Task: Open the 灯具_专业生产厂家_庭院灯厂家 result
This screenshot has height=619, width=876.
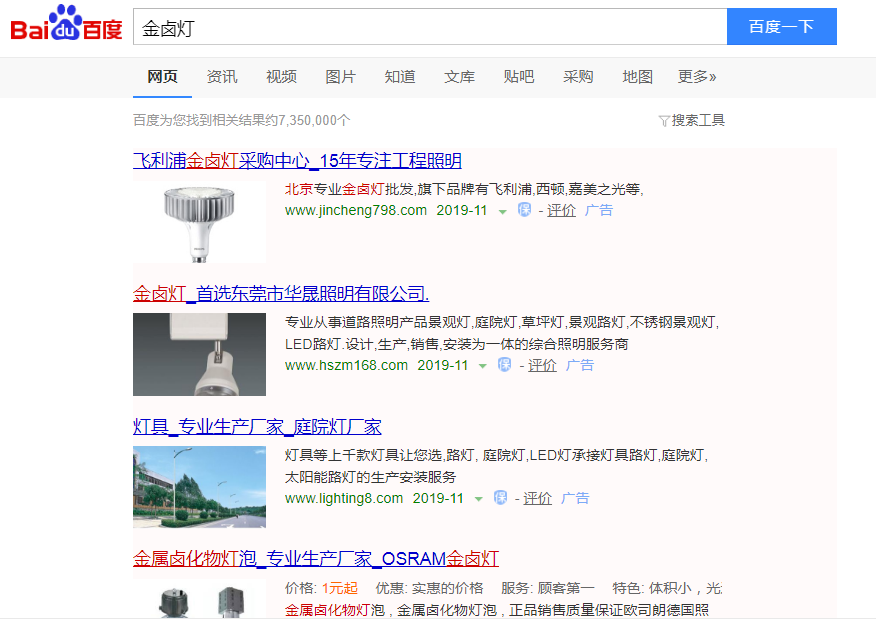Action: (x=257, y=427)
